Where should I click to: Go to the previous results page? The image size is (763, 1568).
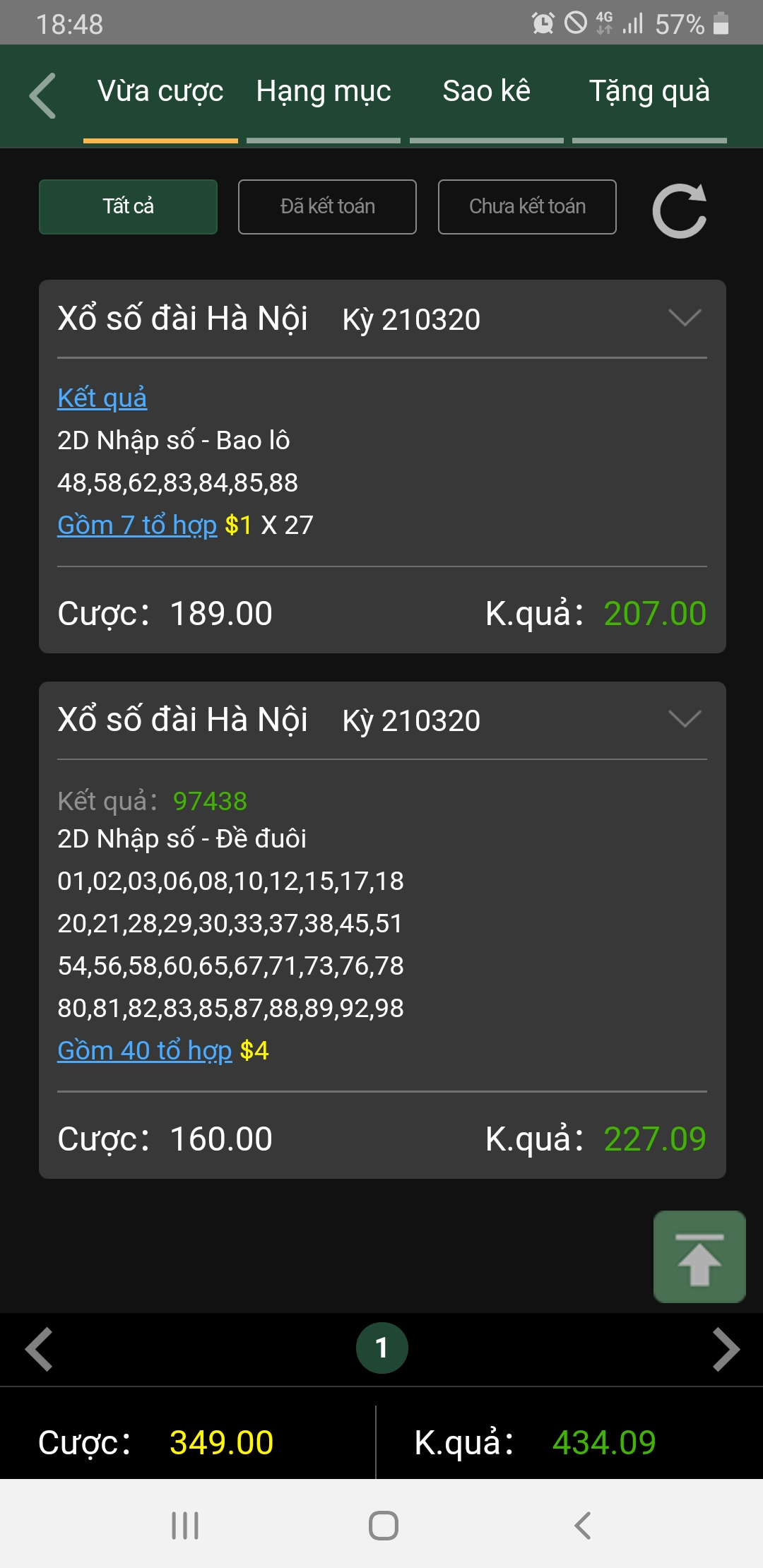[x=39, y=1349]
